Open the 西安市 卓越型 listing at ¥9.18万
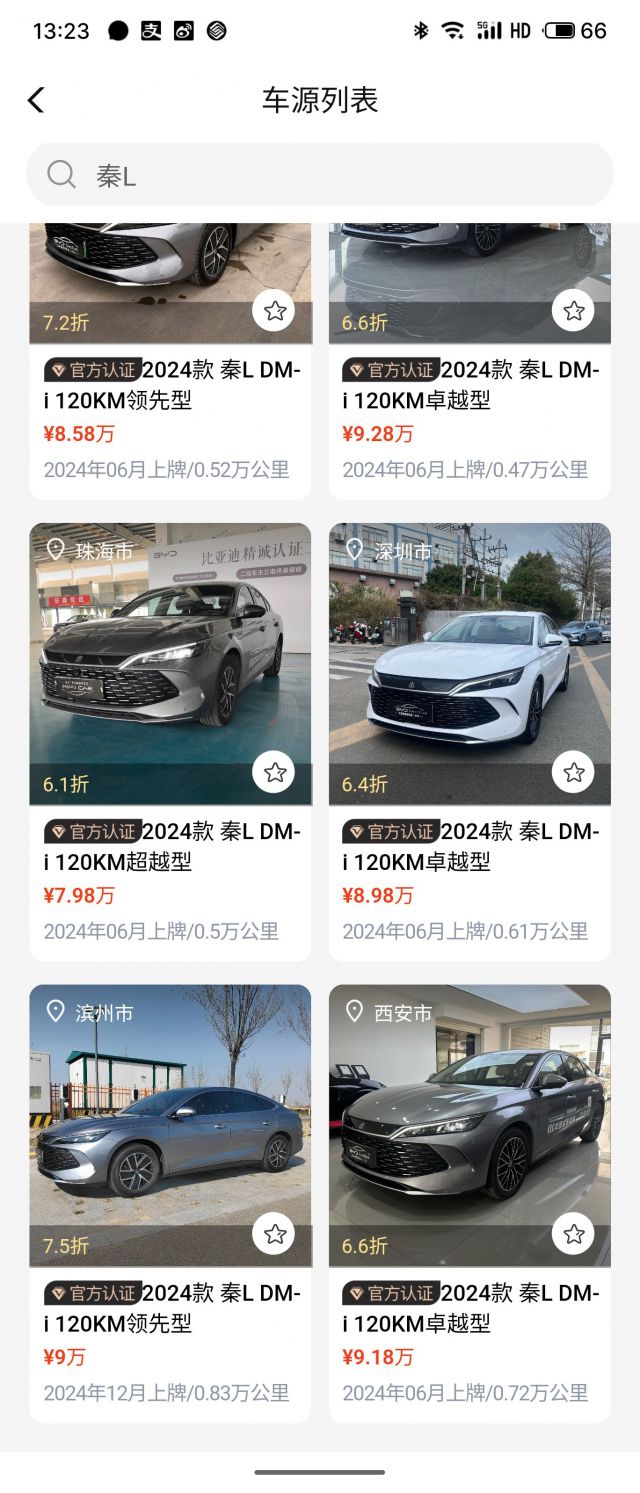This screenshot has width=640, height=1493. click(469, 1120)
